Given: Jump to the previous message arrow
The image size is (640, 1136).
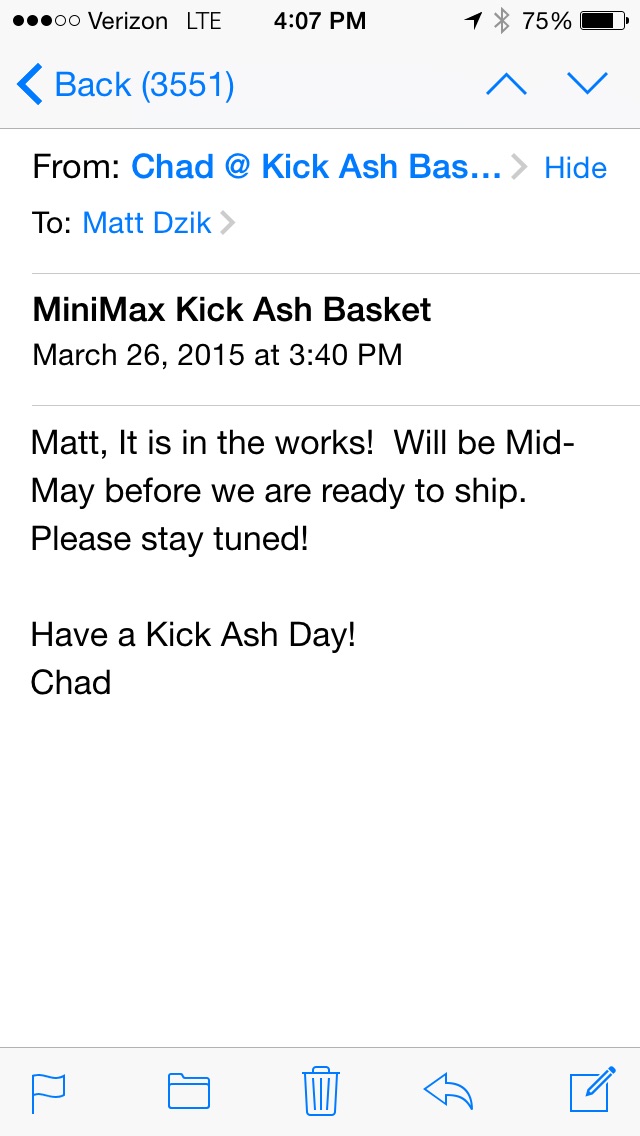Looking at the screenshot, I should (506, 86).
